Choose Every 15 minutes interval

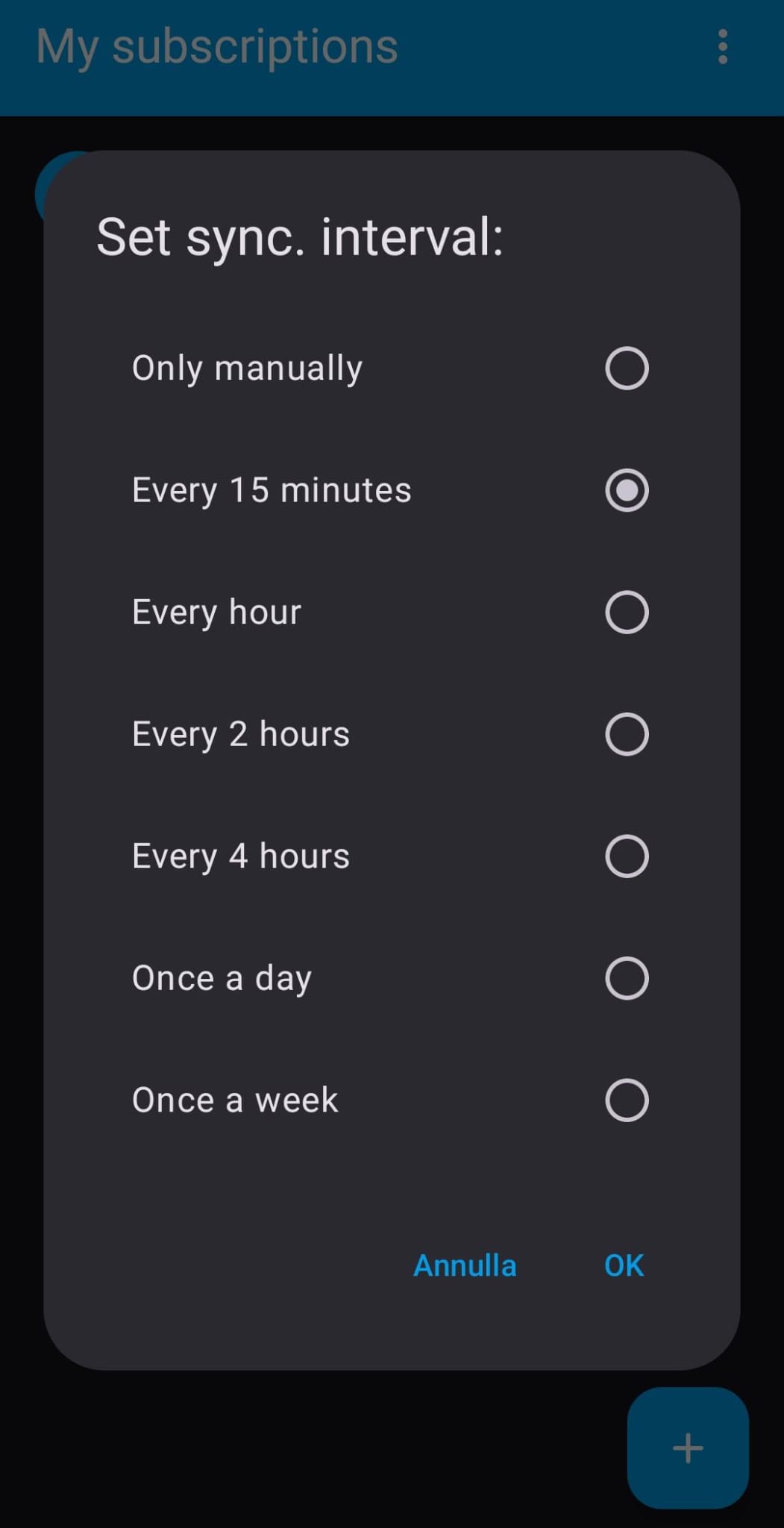[626, 490]
